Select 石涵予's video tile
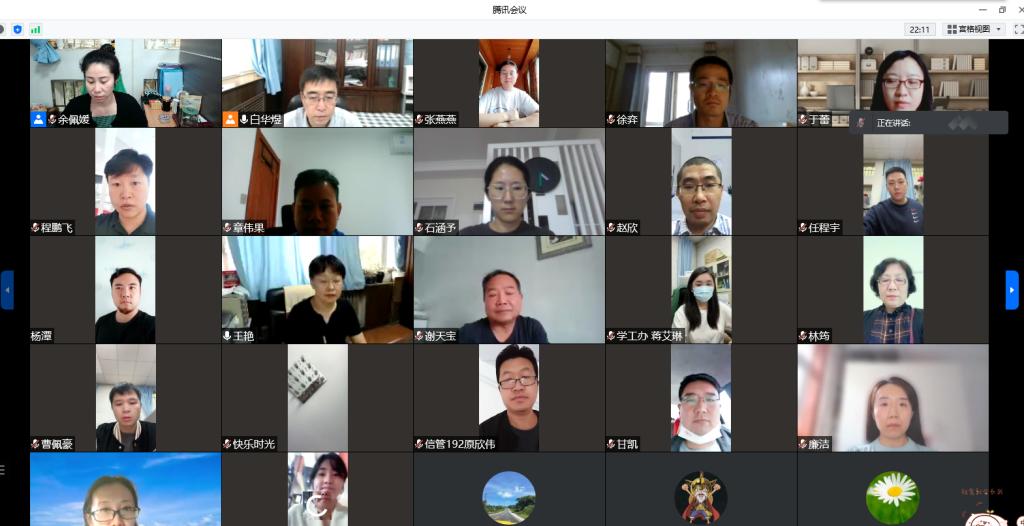Screen dimensions: 1024x526 click(509, 182)
